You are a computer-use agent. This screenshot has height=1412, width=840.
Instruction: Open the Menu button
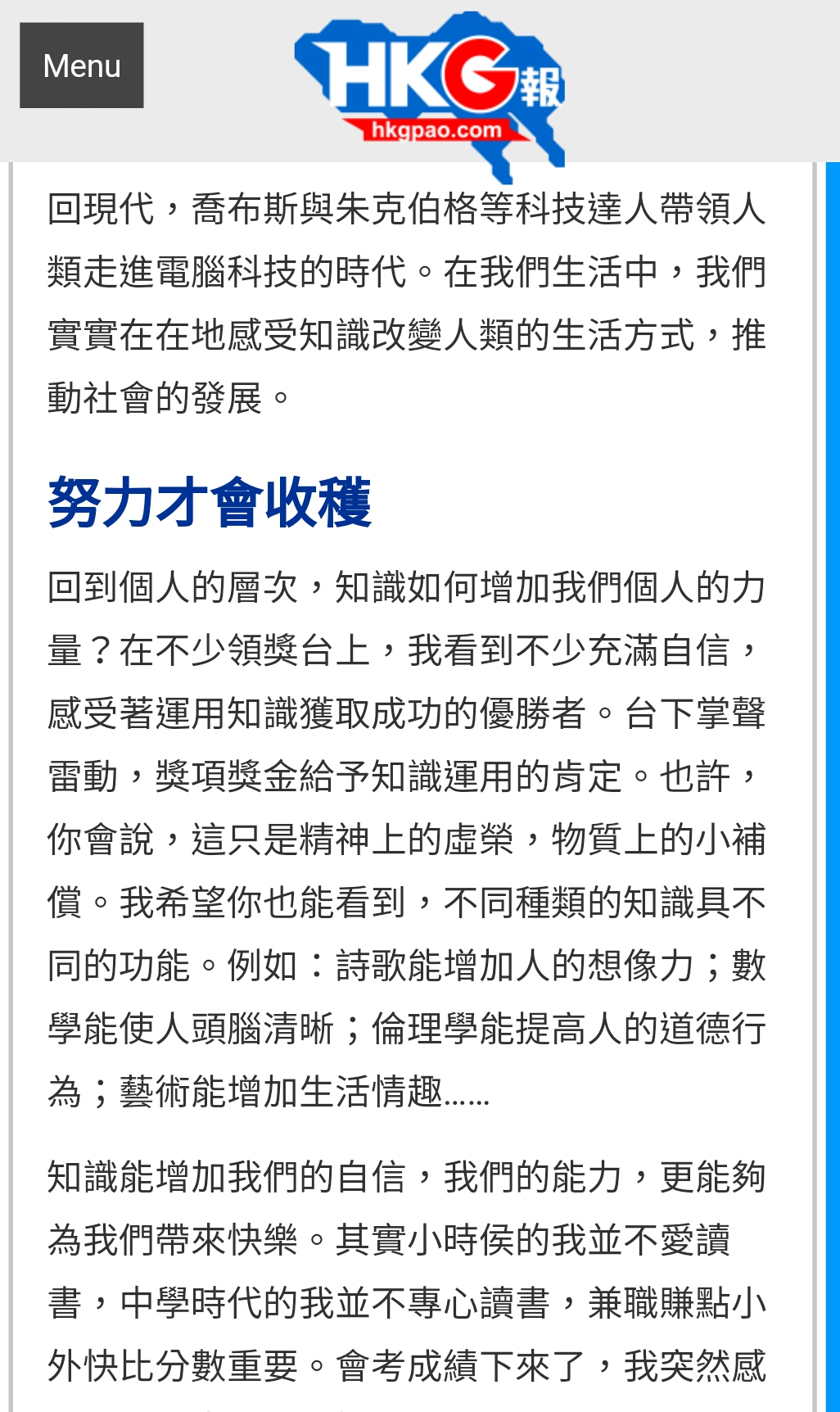pyautogui.click(x=82, y=66)
